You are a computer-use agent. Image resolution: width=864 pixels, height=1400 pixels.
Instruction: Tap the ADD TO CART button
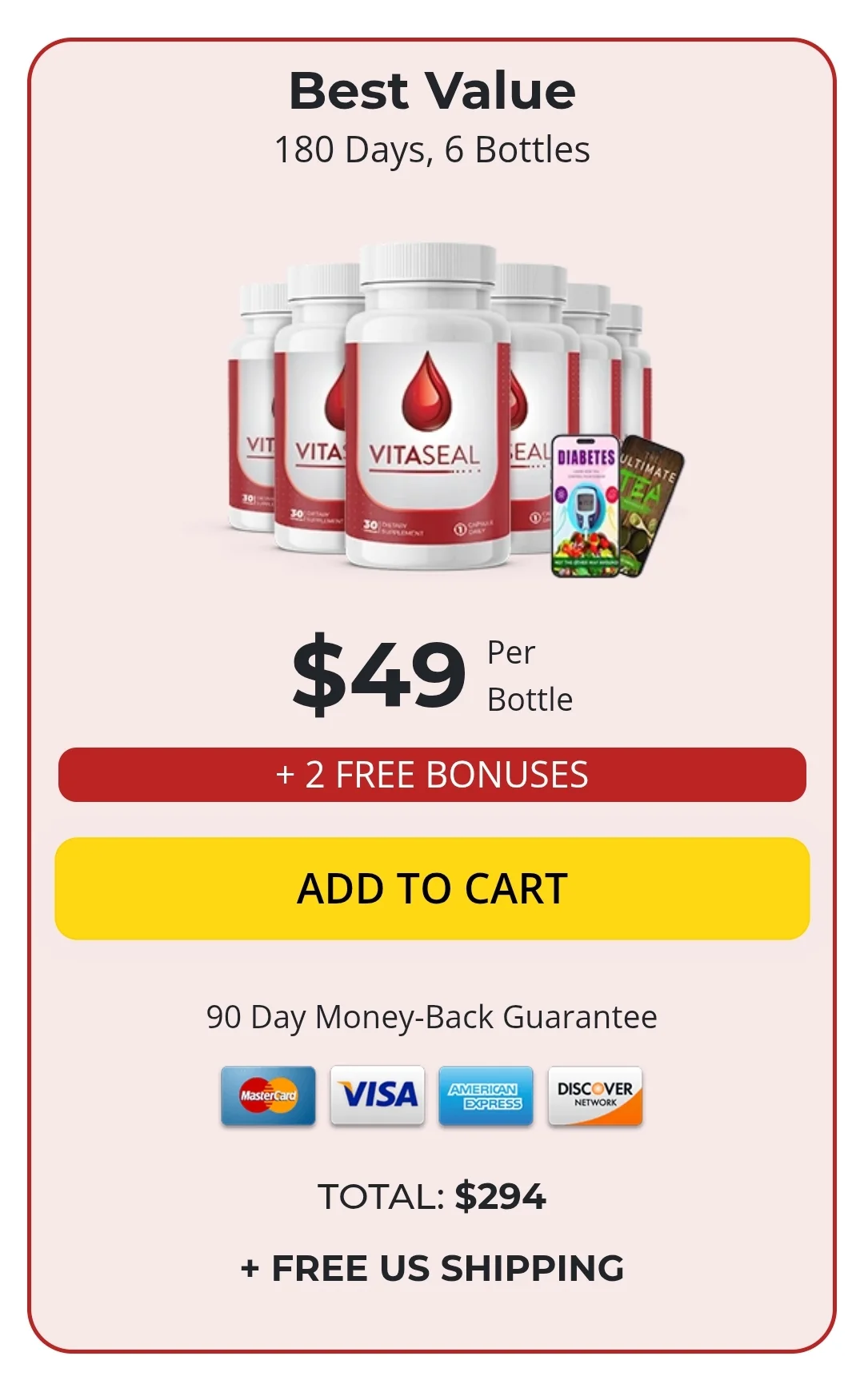point(432,888)
